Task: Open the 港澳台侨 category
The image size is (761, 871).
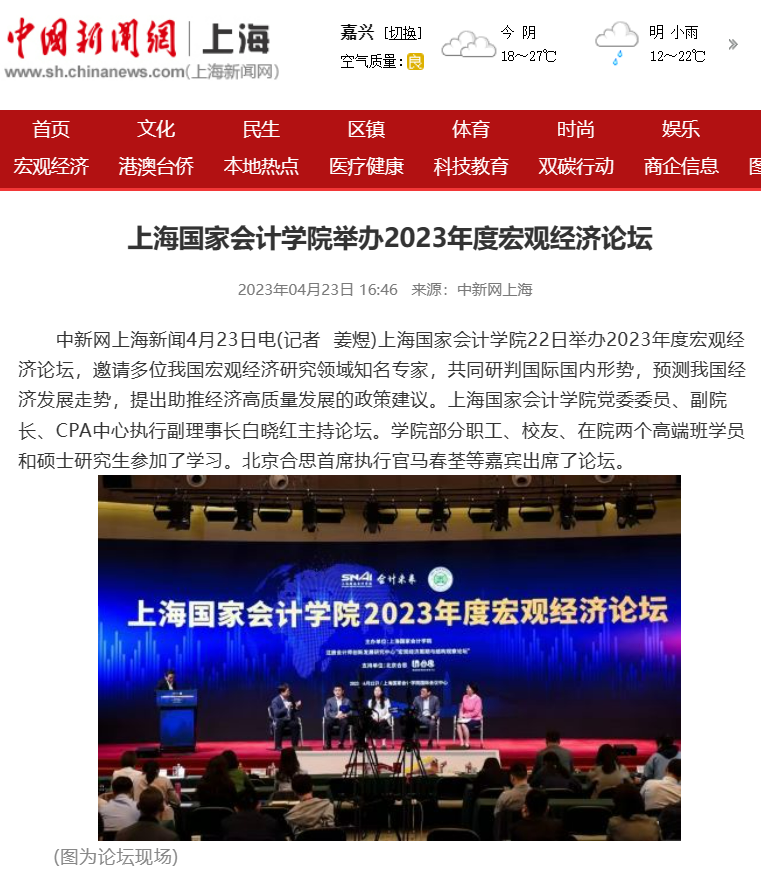Action: tap(156, 166)
